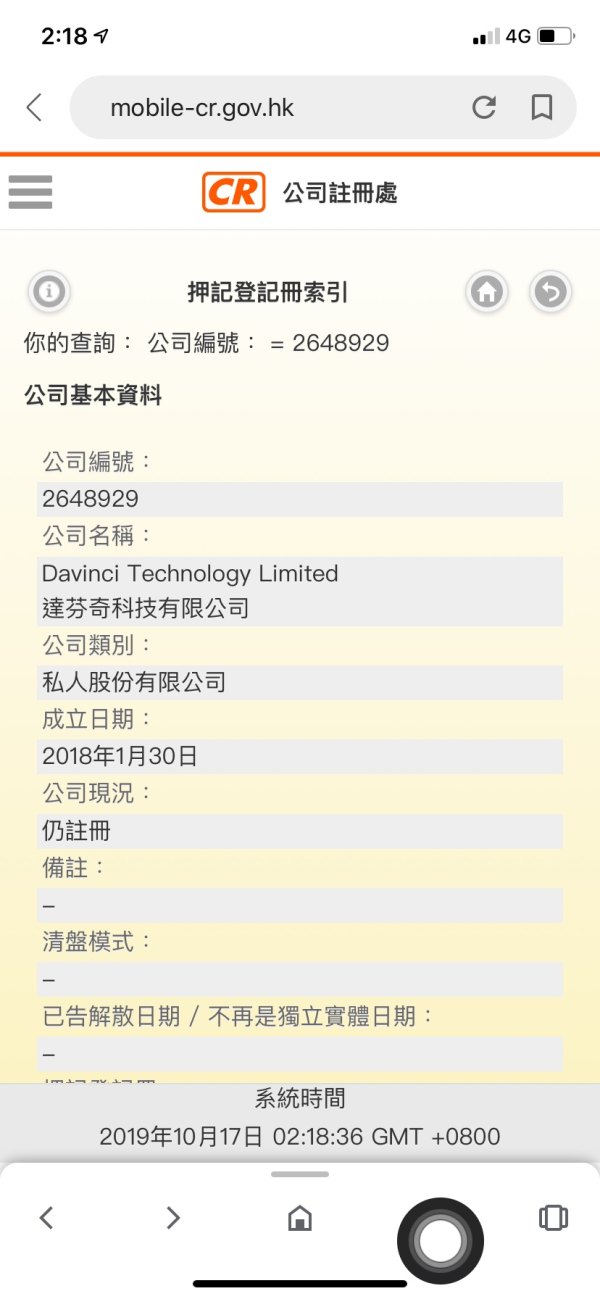
Task: Go back using the arrow beside address bar
Action: [34, 107]
